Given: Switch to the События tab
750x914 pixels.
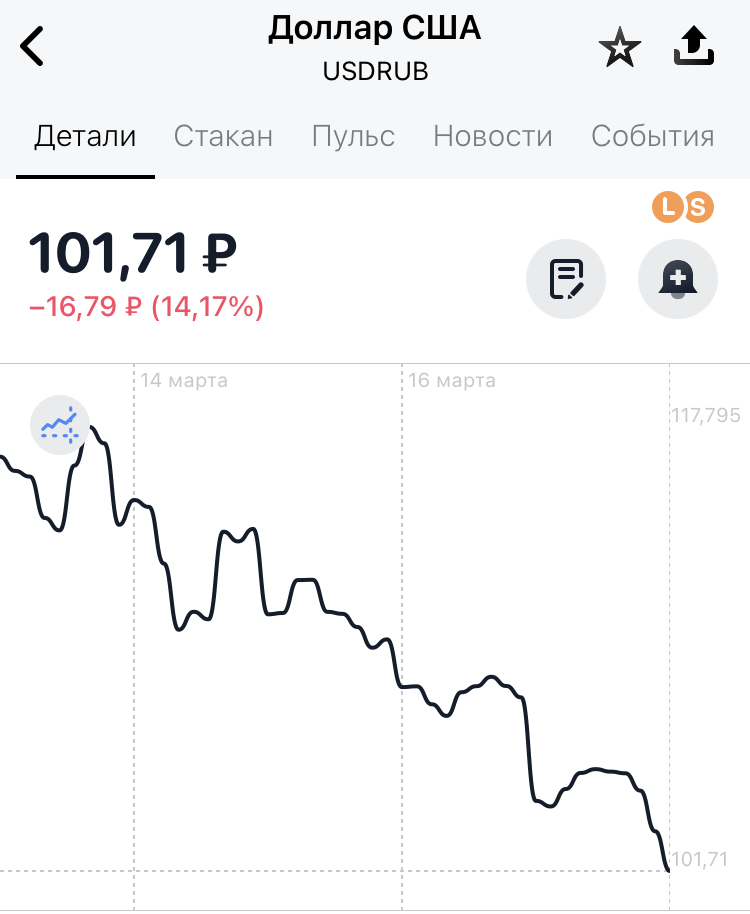Looking at the screenshot, I should click(x=652, y=136).
